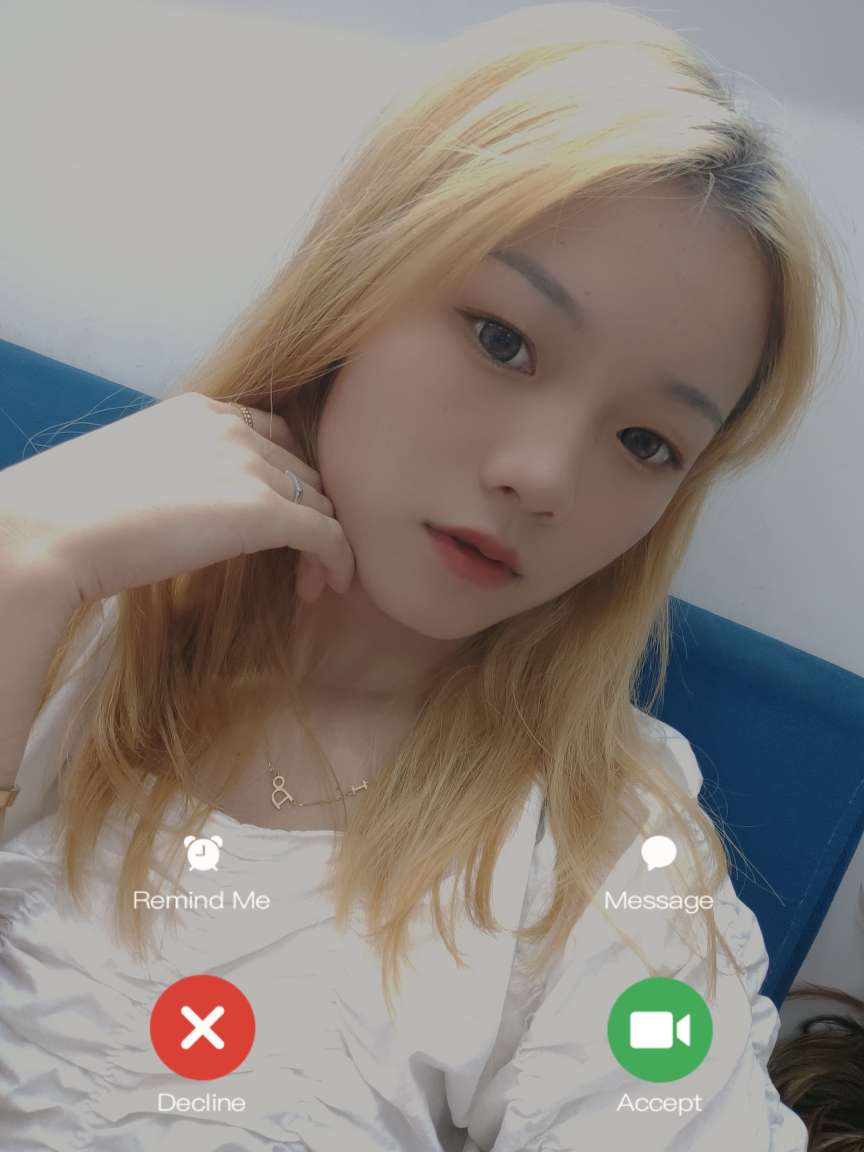Reply to the call with a Message
The image size is (864, 1152).
(658, 855)
